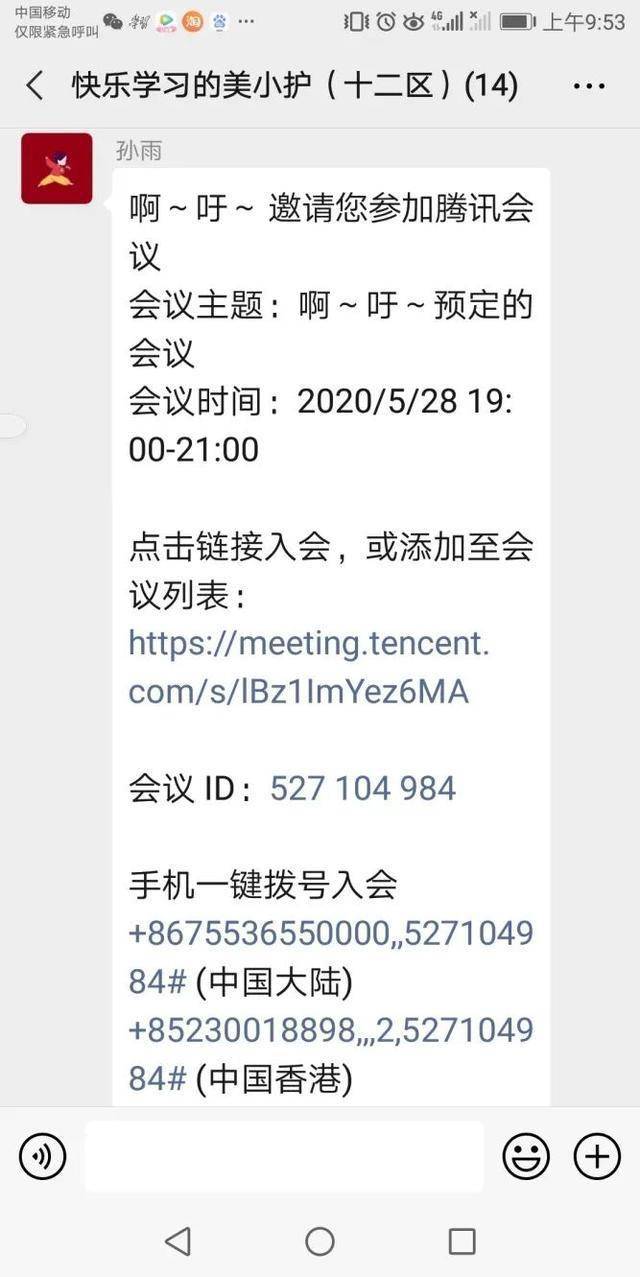640x1277 pixels.
Task: Switch to voice message input
Action: [x=42, y=1157]
